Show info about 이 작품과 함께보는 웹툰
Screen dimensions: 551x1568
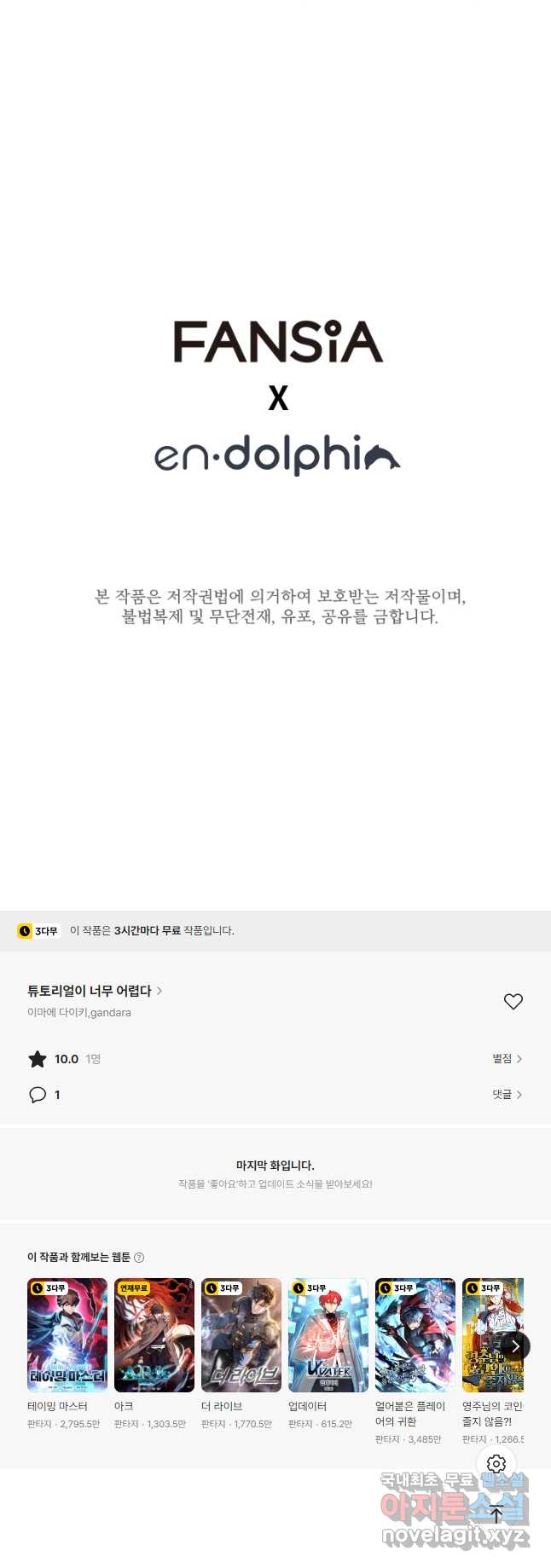pyautogui.click(x=139, y=1258)
